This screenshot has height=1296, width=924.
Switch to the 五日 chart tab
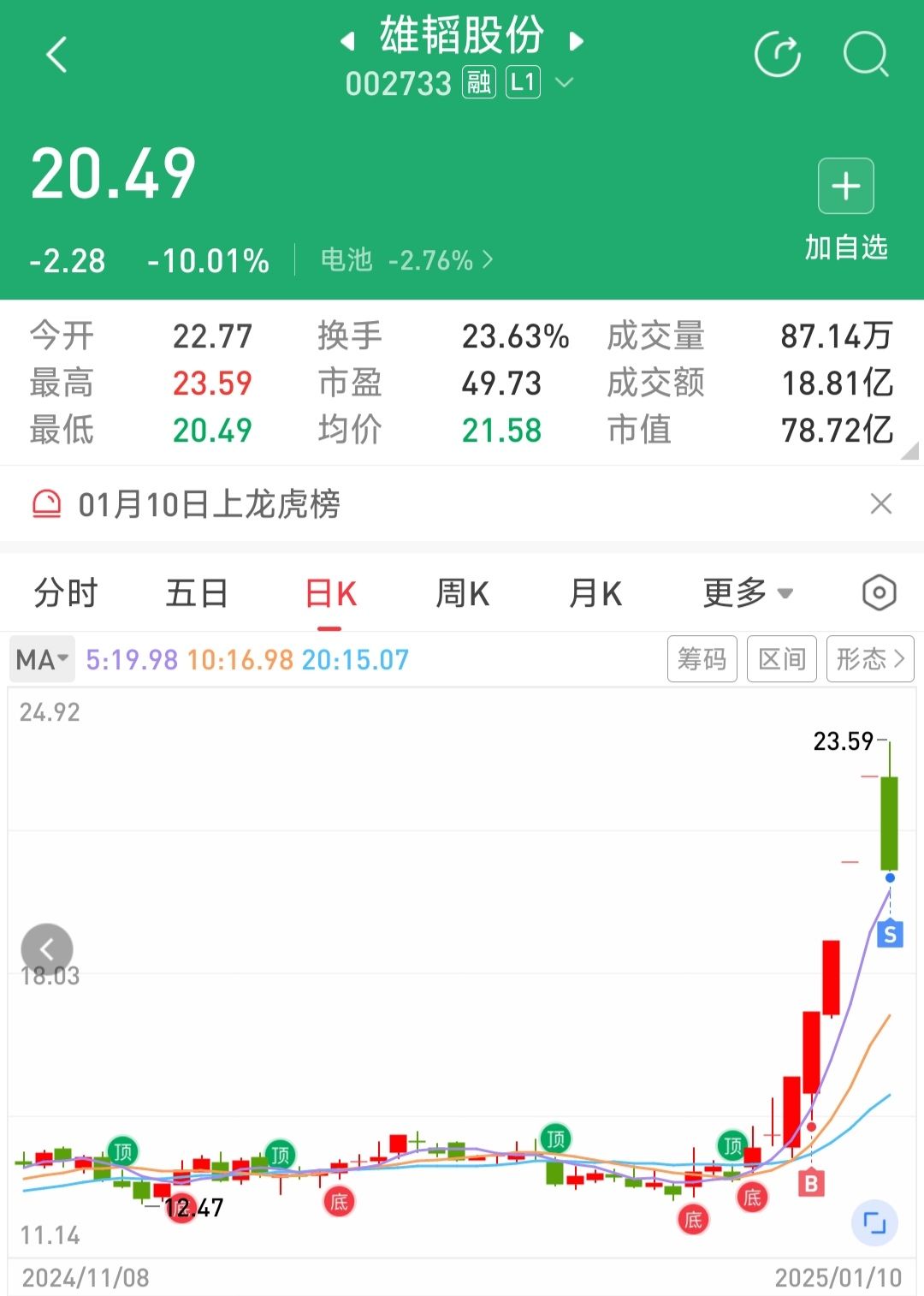197,593
